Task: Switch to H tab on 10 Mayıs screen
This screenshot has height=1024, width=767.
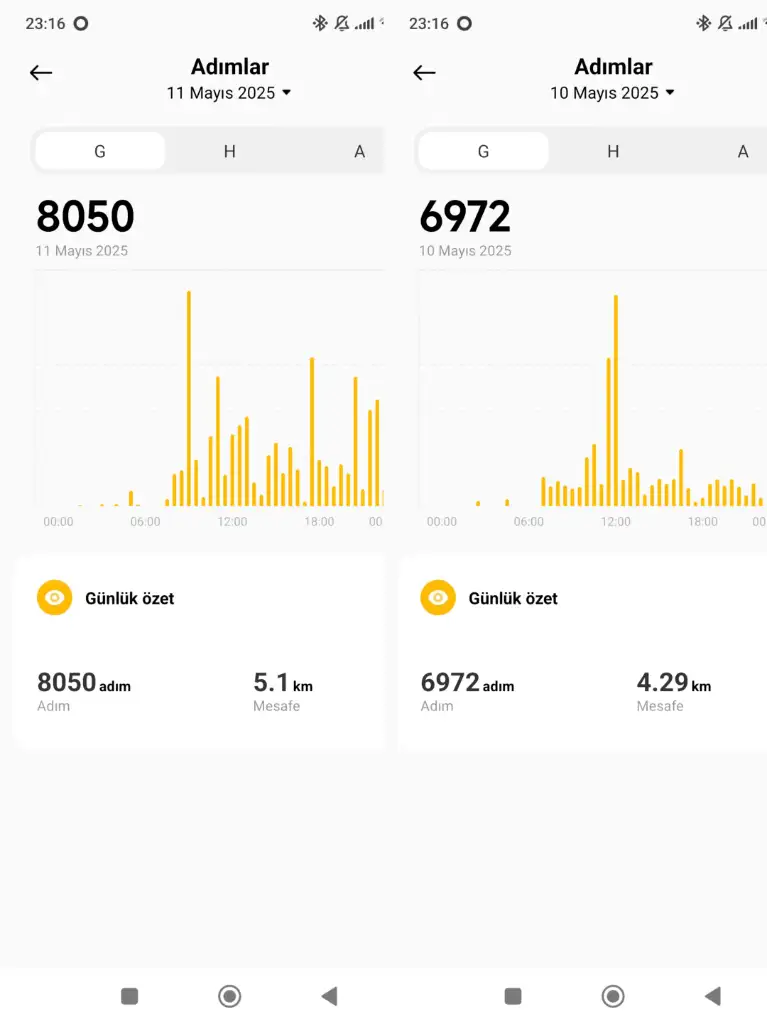Action: tap(613, 151)
